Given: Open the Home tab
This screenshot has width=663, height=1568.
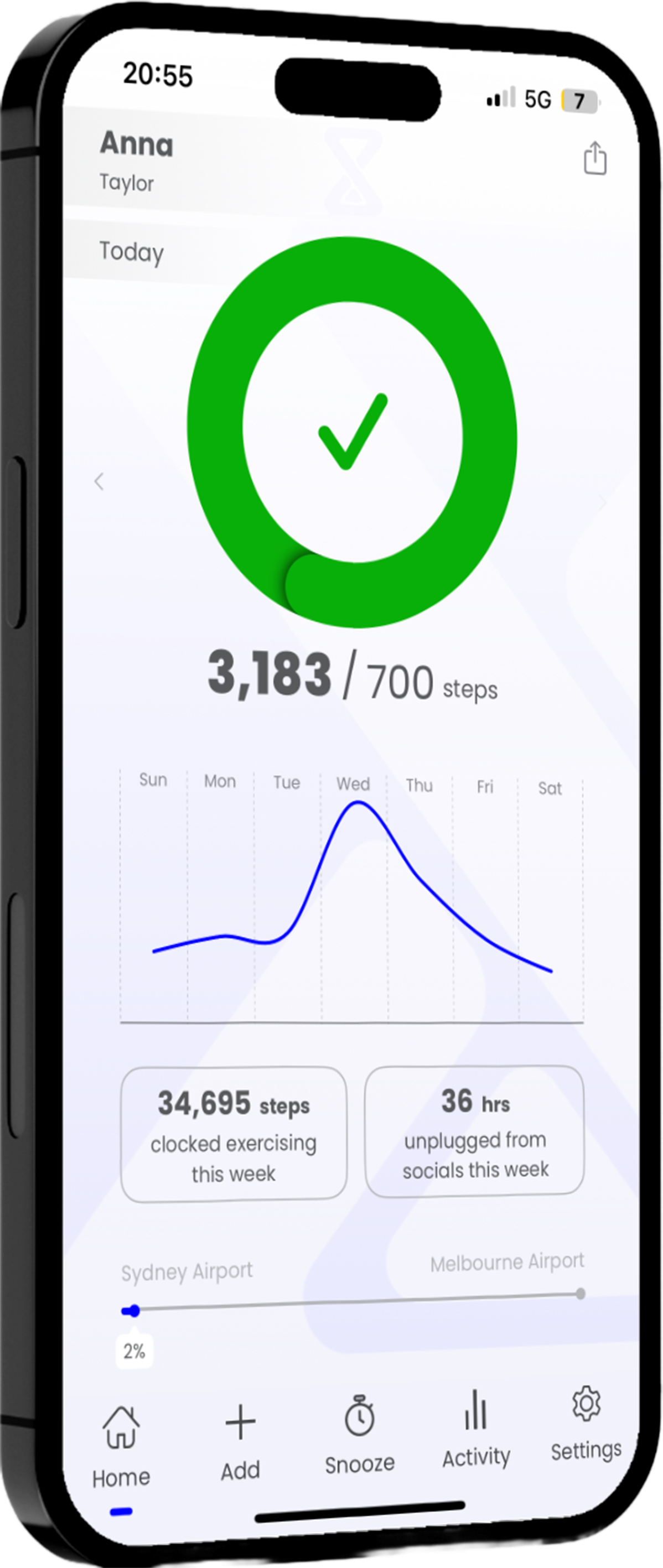Looking at the screenshot, I should (121, 1447).
